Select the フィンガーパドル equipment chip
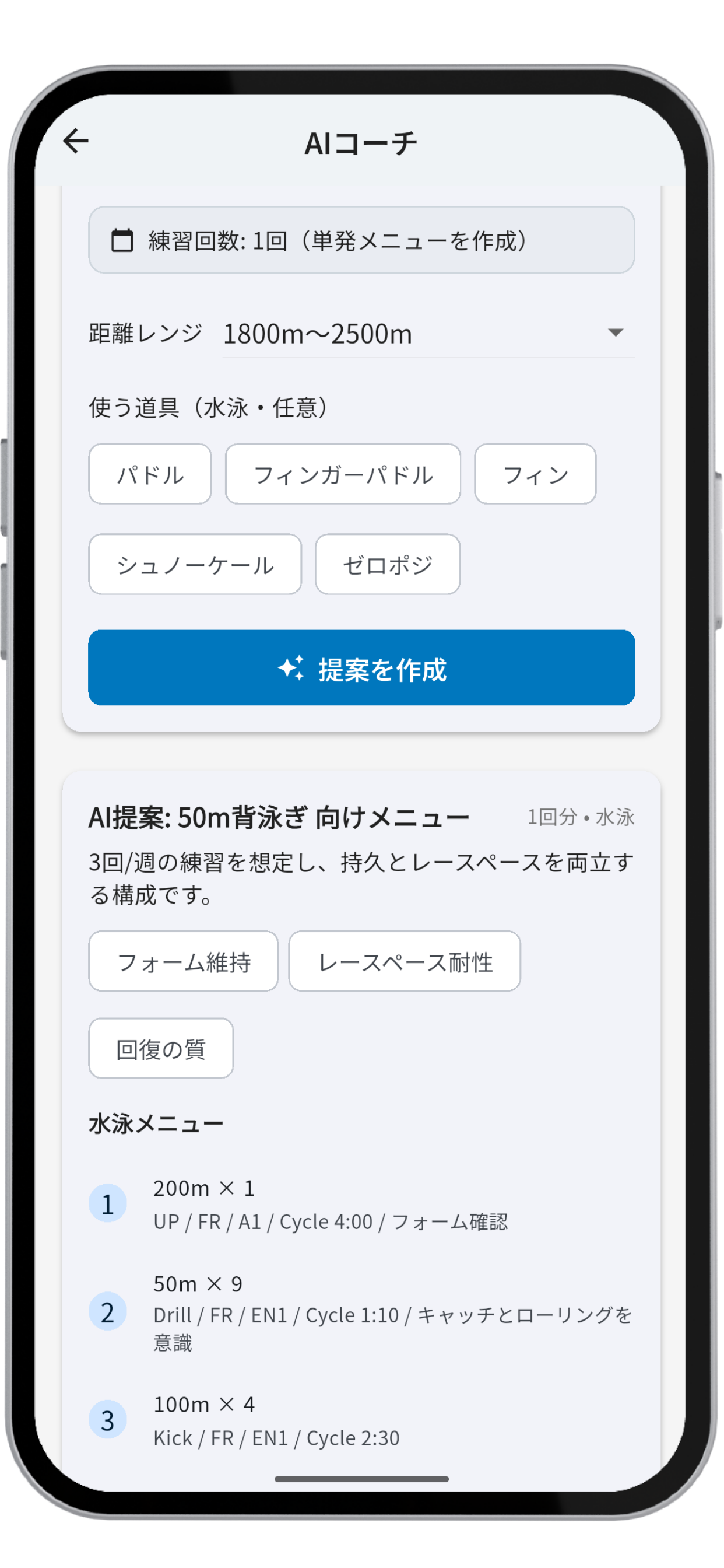The width and height of the screenshot is (724, 1568). click(343, 475)
